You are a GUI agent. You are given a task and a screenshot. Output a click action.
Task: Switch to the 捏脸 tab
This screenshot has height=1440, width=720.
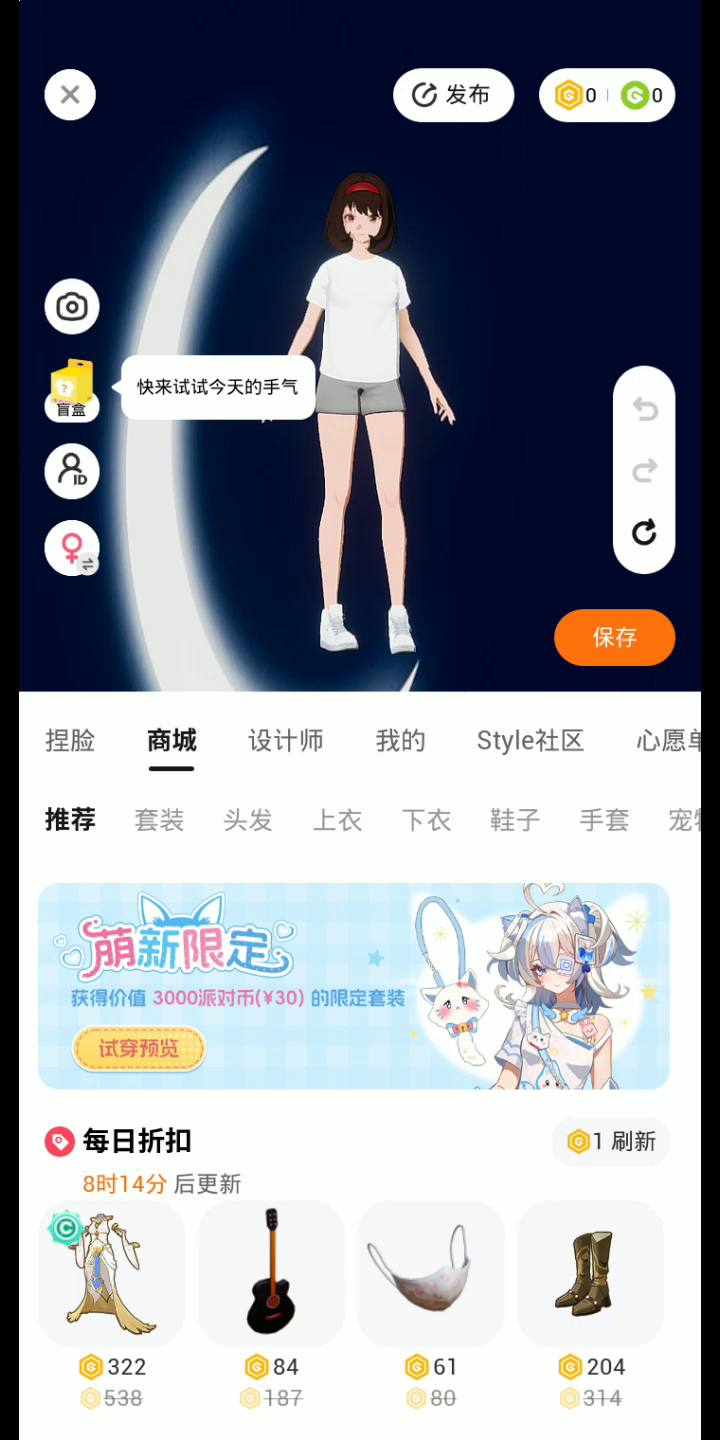click(70, 741)
